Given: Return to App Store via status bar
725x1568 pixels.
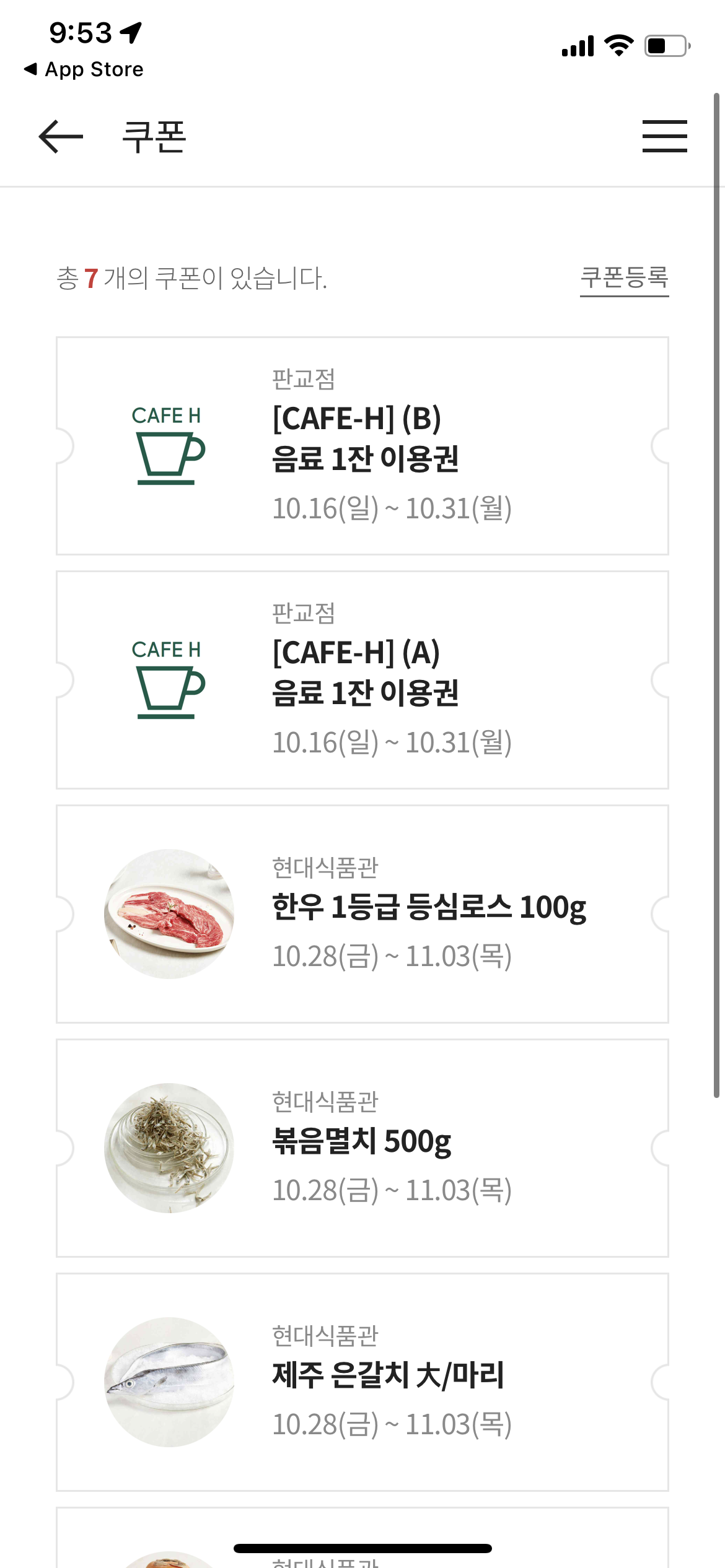Looking at the screenshot, I should click(84, 69).
